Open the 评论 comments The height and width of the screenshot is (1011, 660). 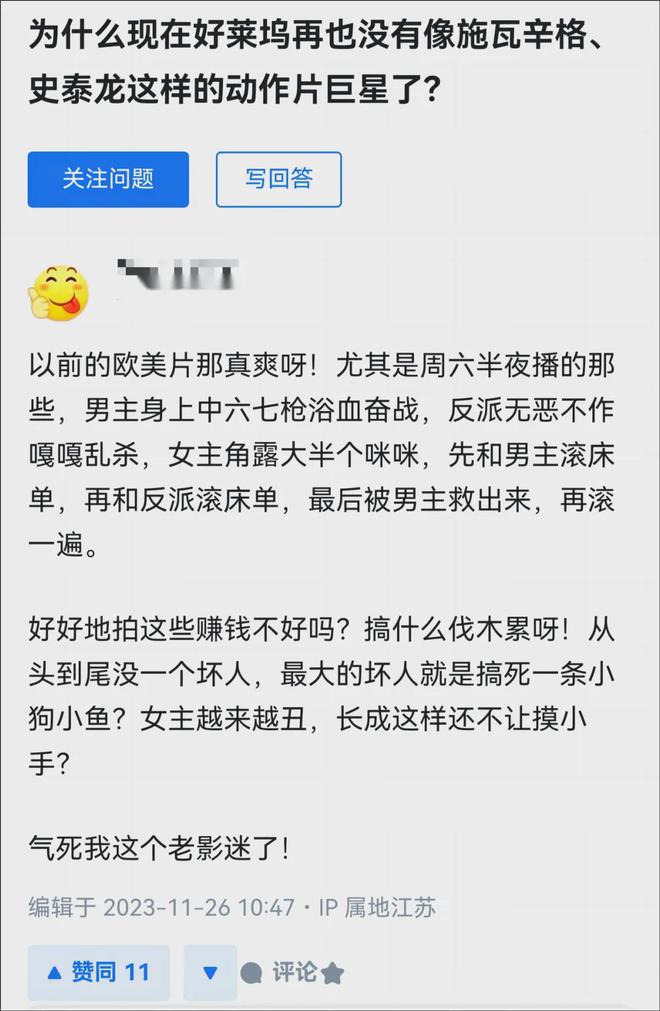point(281,972)
